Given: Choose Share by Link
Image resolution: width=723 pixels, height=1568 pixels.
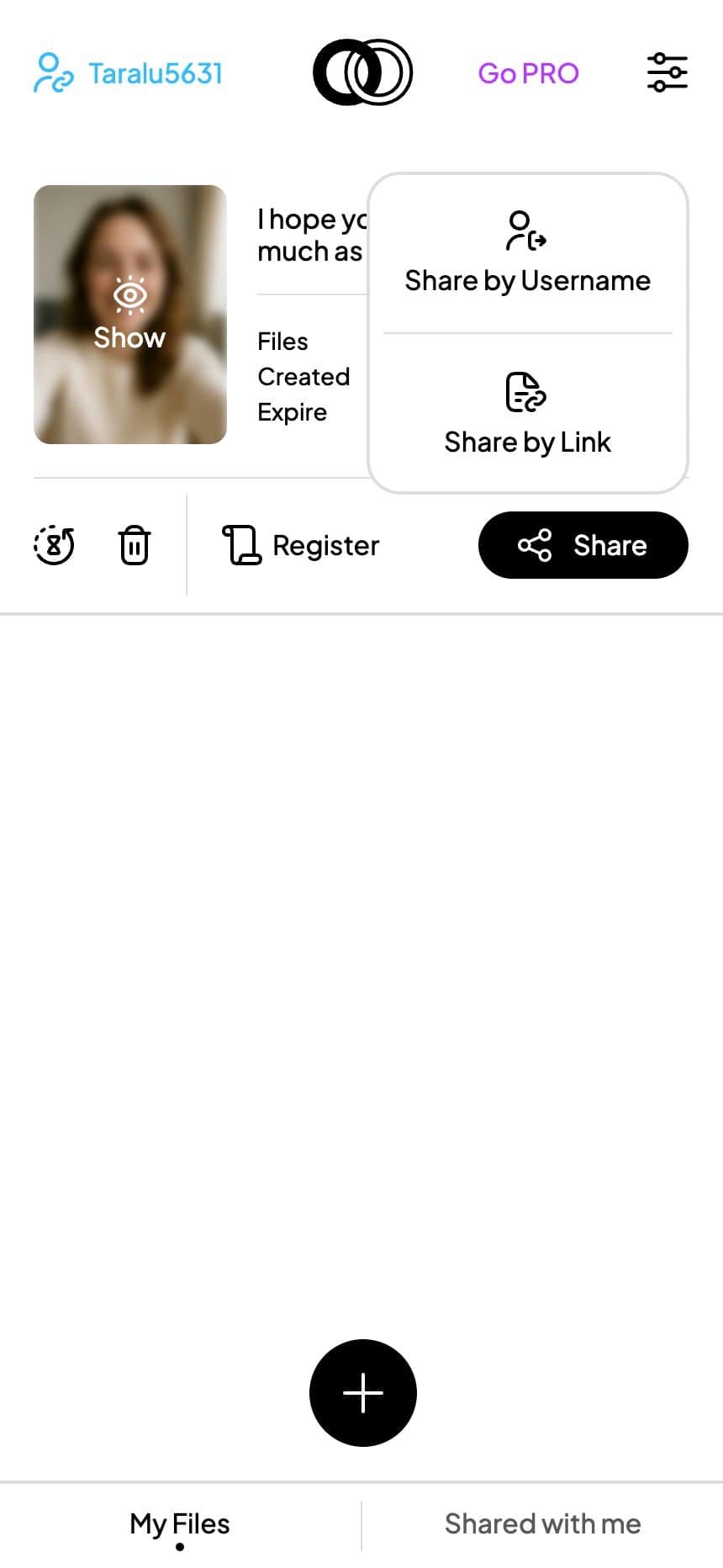Looking at the screenshot, I should click(527, 414).
